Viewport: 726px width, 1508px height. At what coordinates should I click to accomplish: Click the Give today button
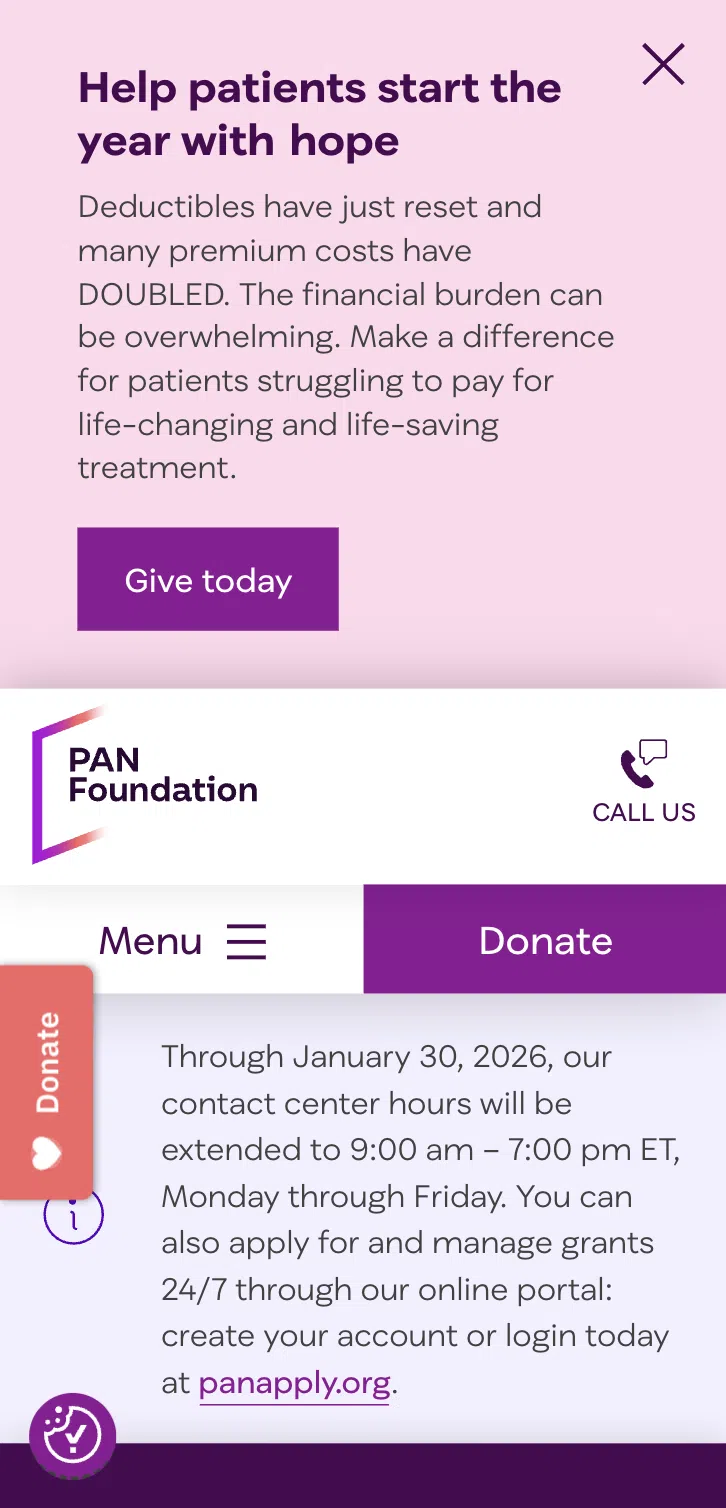point(207,579)
